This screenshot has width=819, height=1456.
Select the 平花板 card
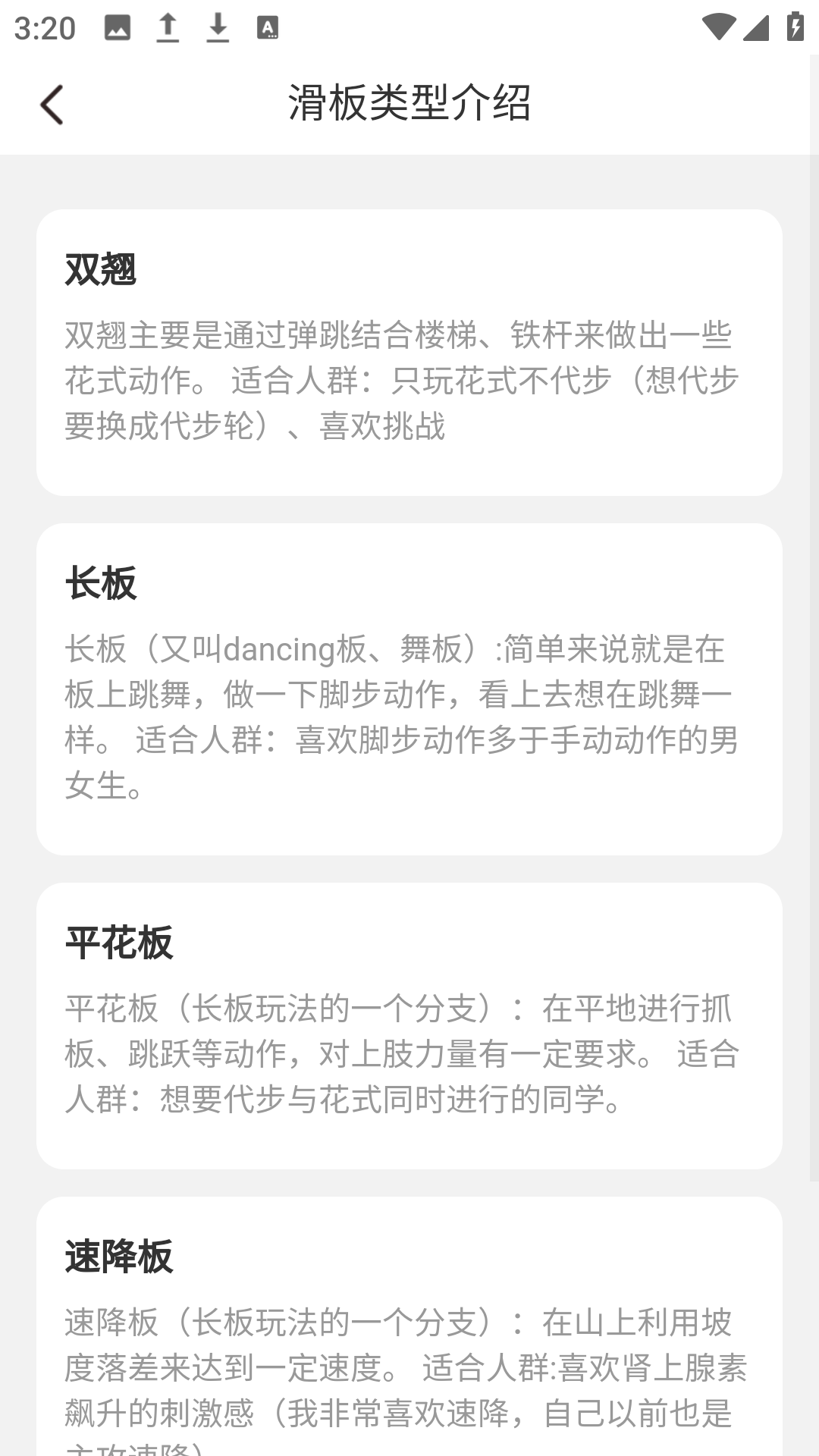tap(409, 1024)
